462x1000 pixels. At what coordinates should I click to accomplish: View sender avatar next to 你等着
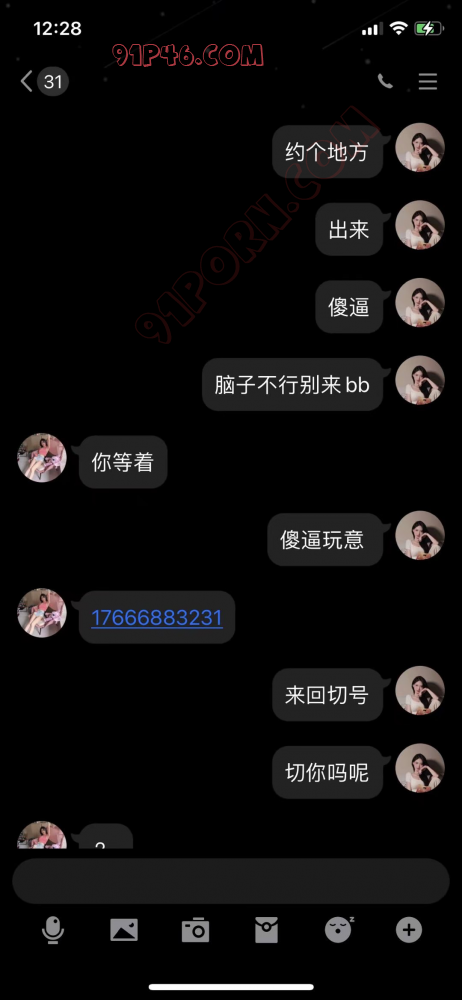[x=41, y=458]
